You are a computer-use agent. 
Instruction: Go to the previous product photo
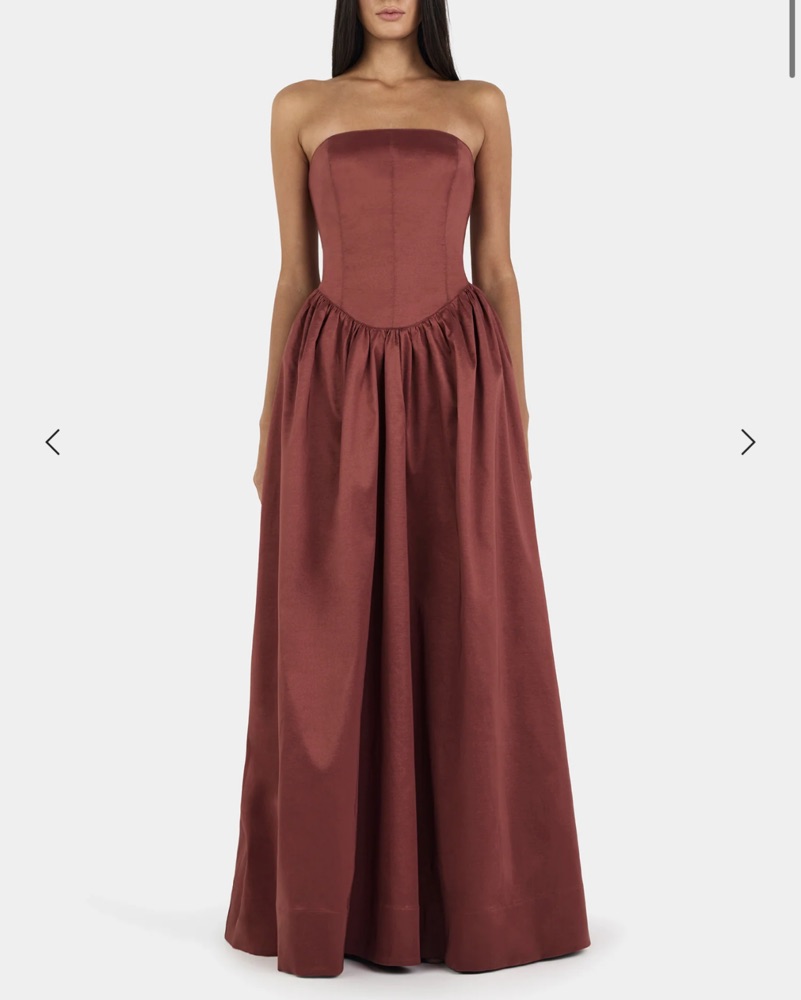point(53,442)
